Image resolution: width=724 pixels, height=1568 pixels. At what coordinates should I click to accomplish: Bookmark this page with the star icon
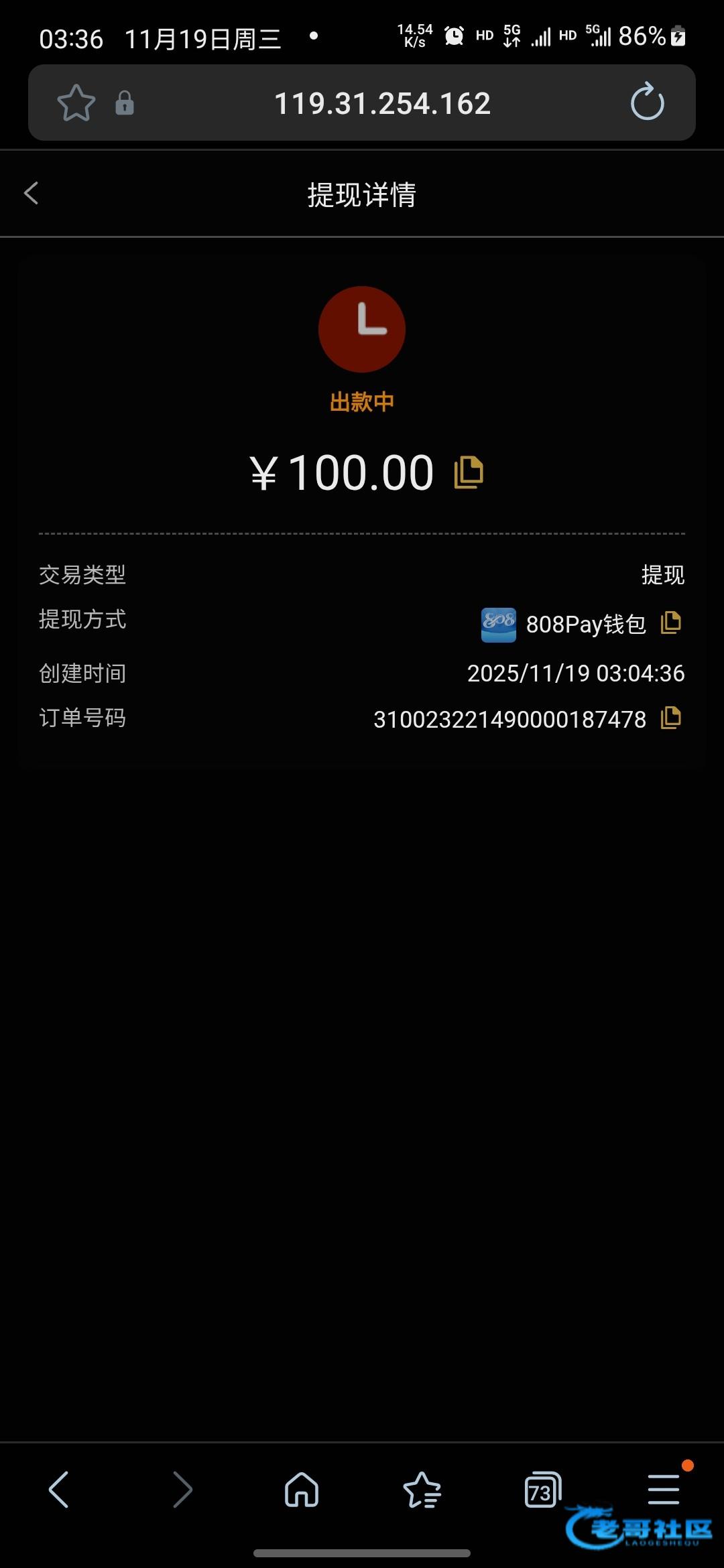click(76, 103)
